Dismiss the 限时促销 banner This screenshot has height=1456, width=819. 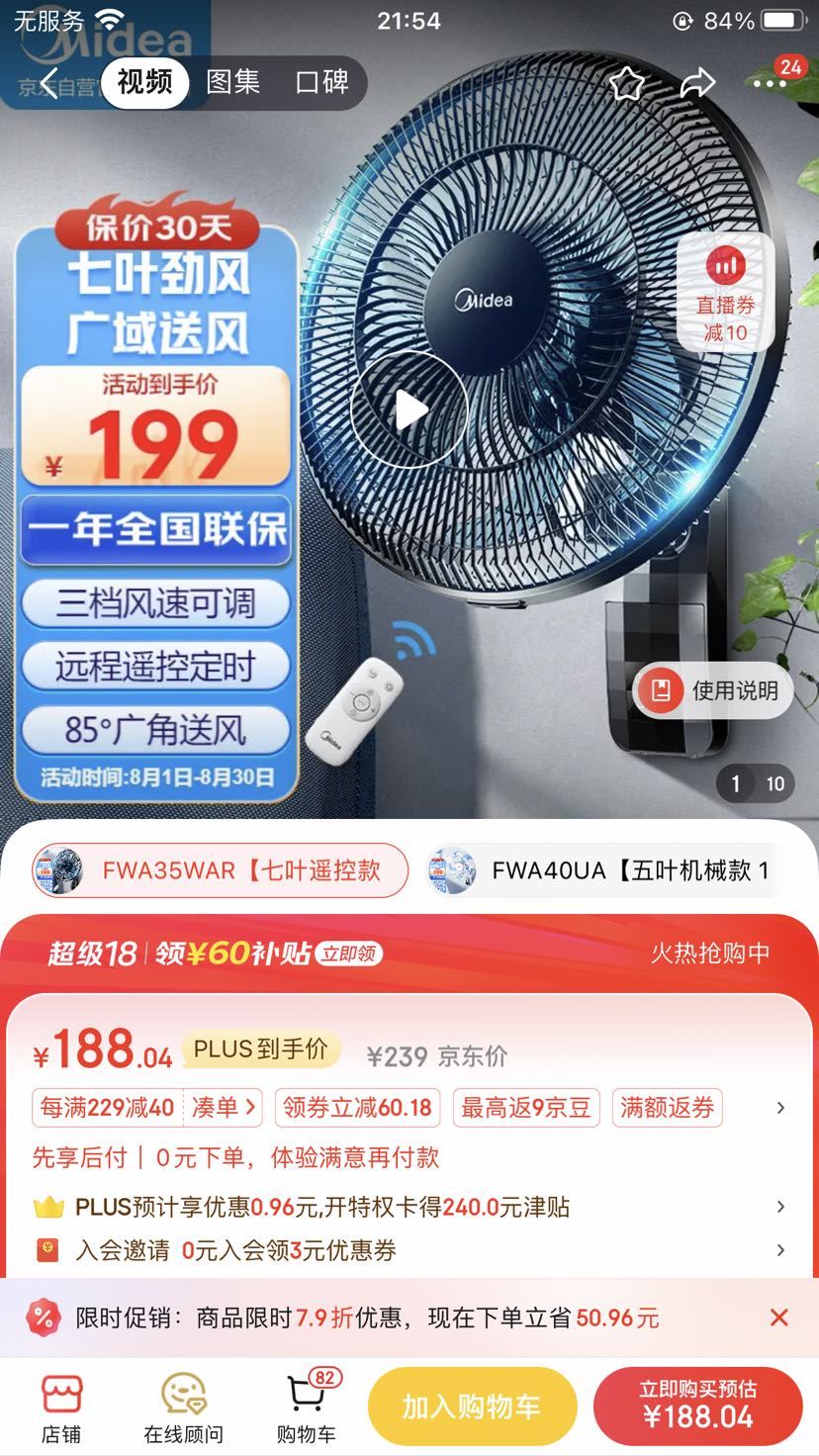[779, 1318]
